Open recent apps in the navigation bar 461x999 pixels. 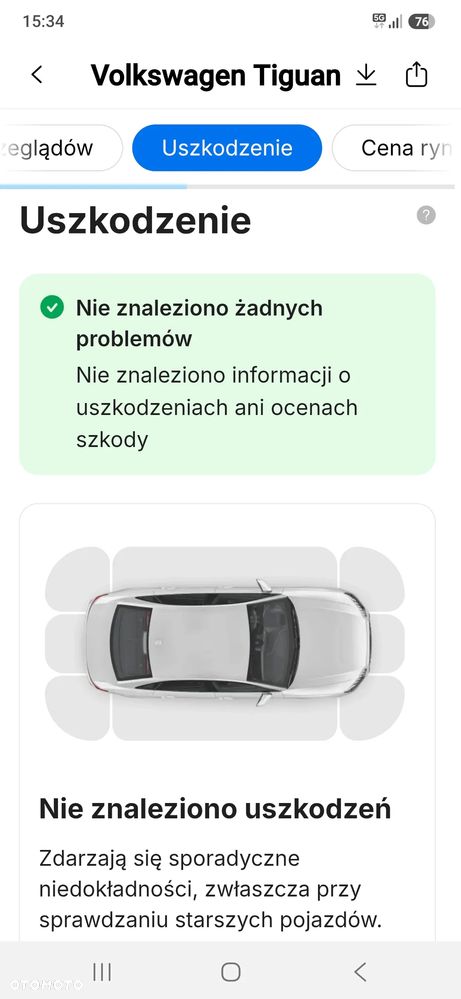pos(102,972)
